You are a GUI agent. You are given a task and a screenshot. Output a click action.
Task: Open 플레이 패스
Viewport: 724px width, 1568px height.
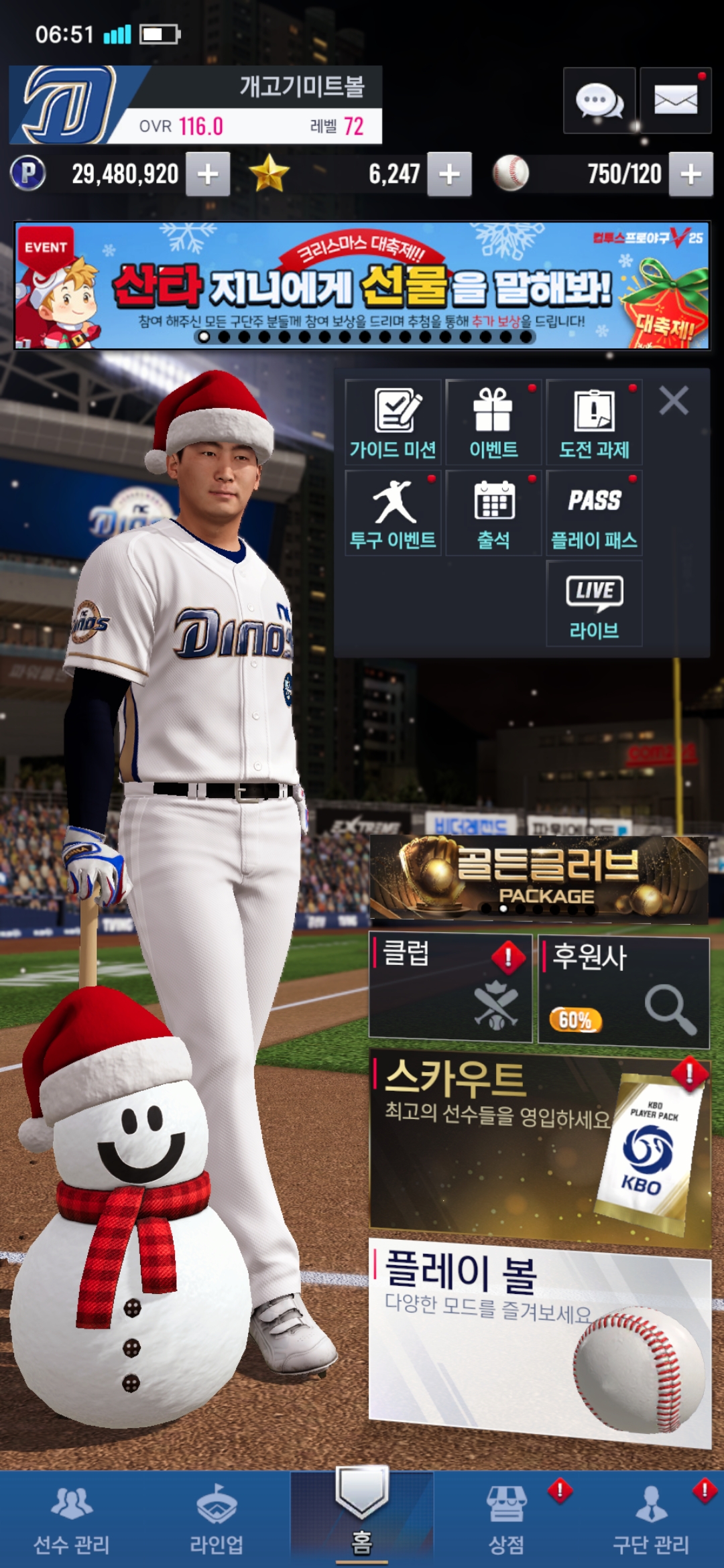(594, 513)
